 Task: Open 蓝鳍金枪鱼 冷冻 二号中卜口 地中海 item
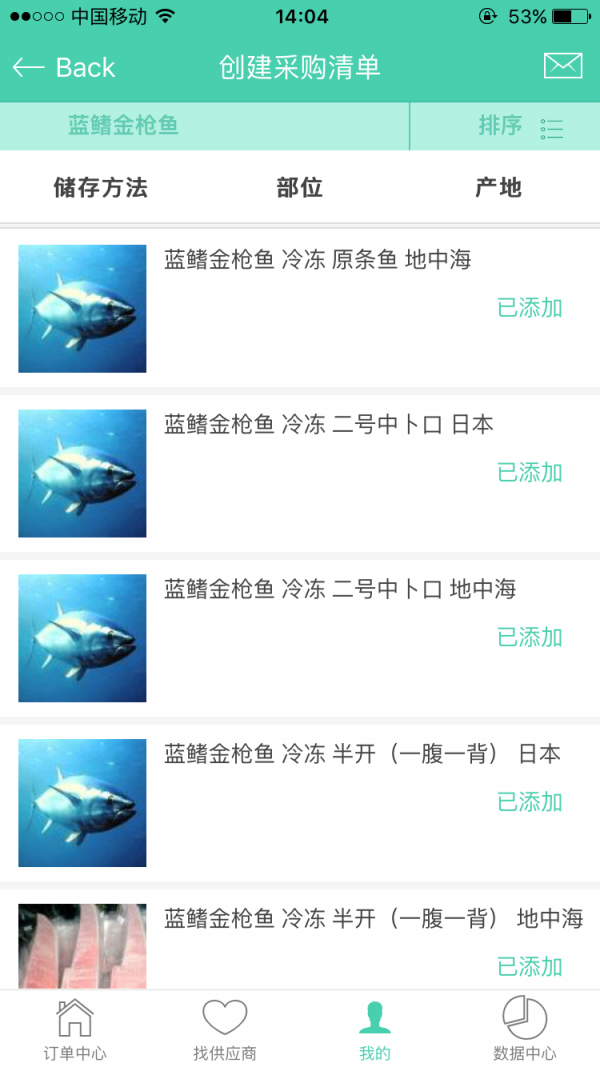340,590
